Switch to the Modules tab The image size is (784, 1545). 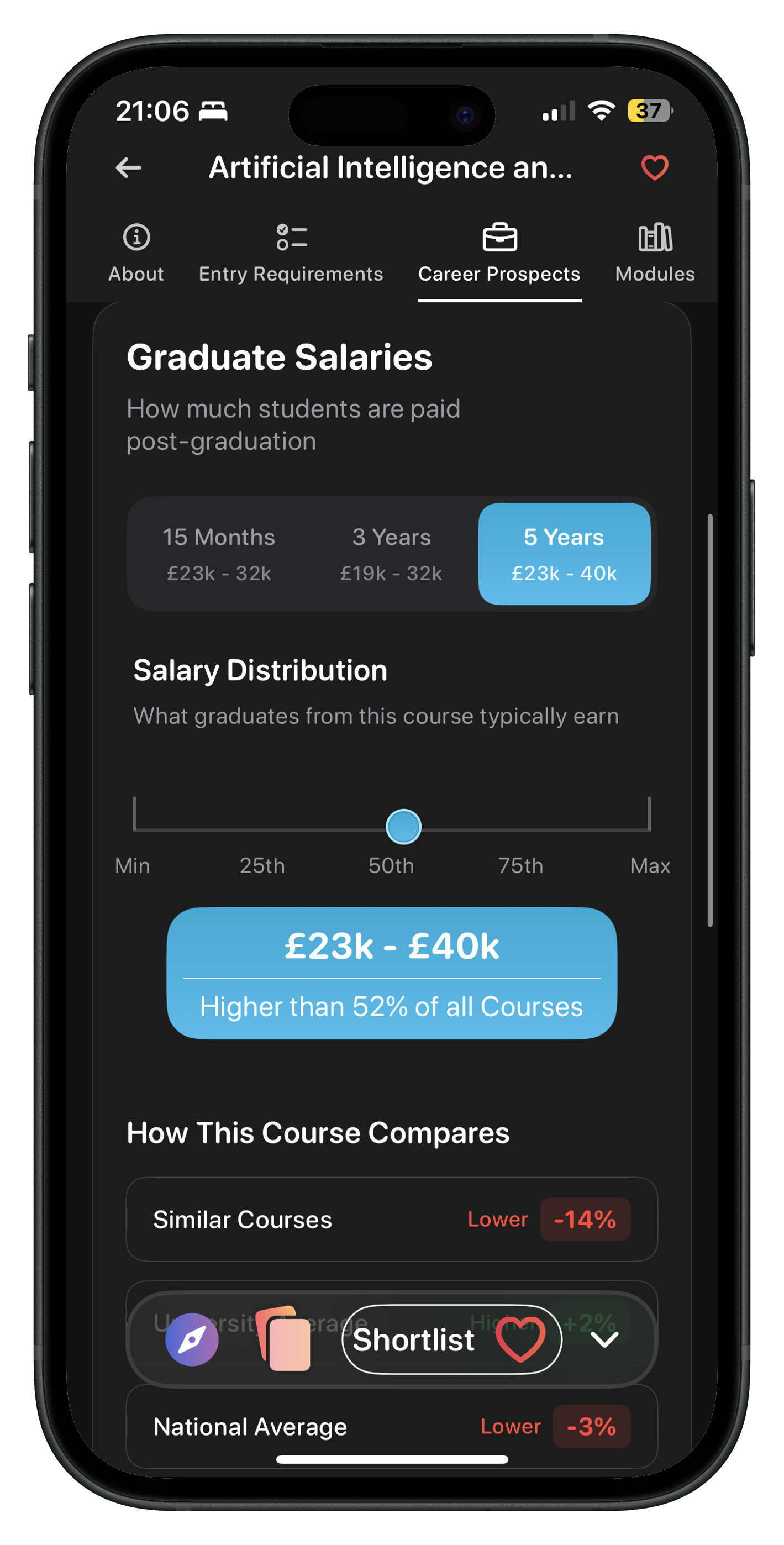tap(654, 253)
